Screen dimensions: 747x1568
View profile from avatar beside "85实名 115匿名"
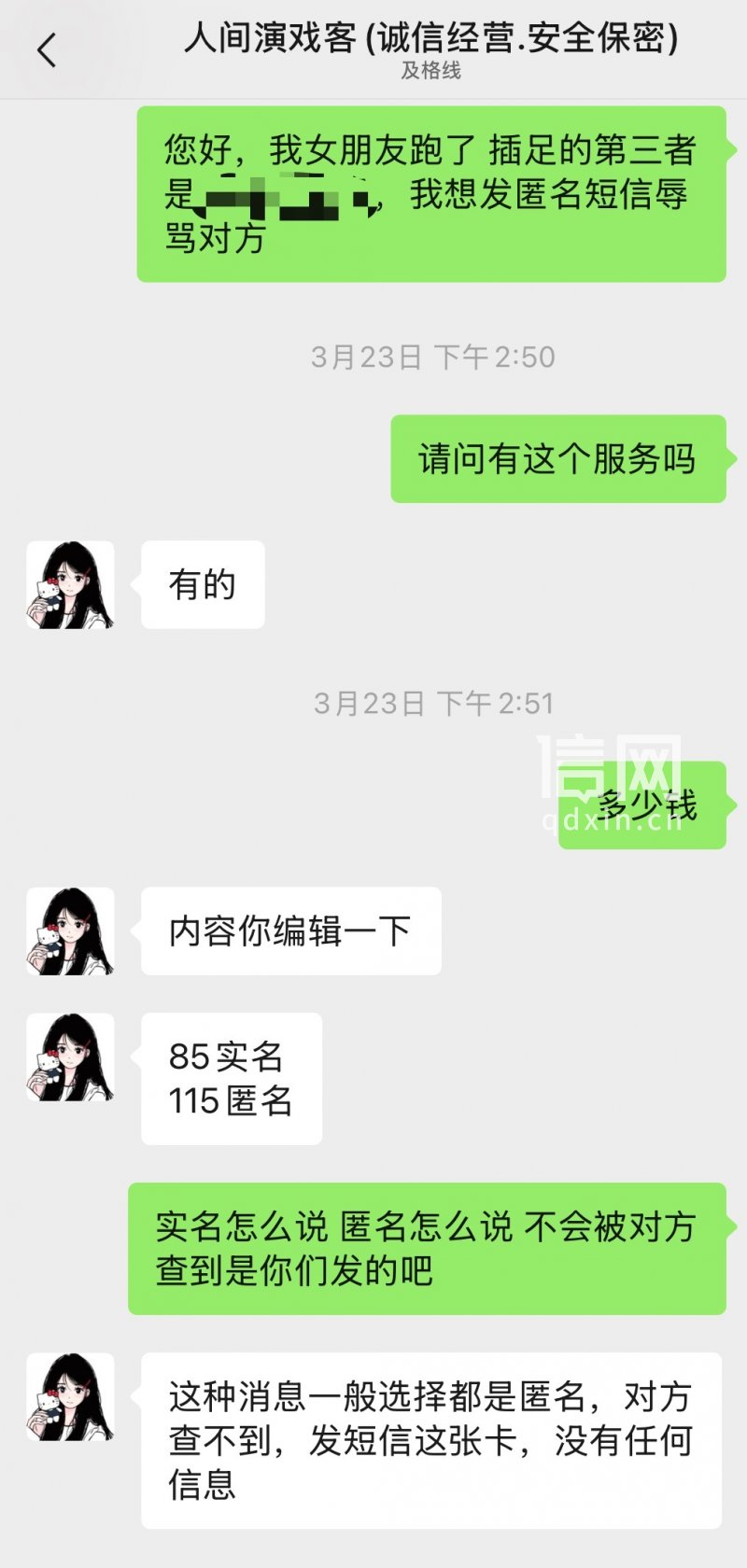70,1057
